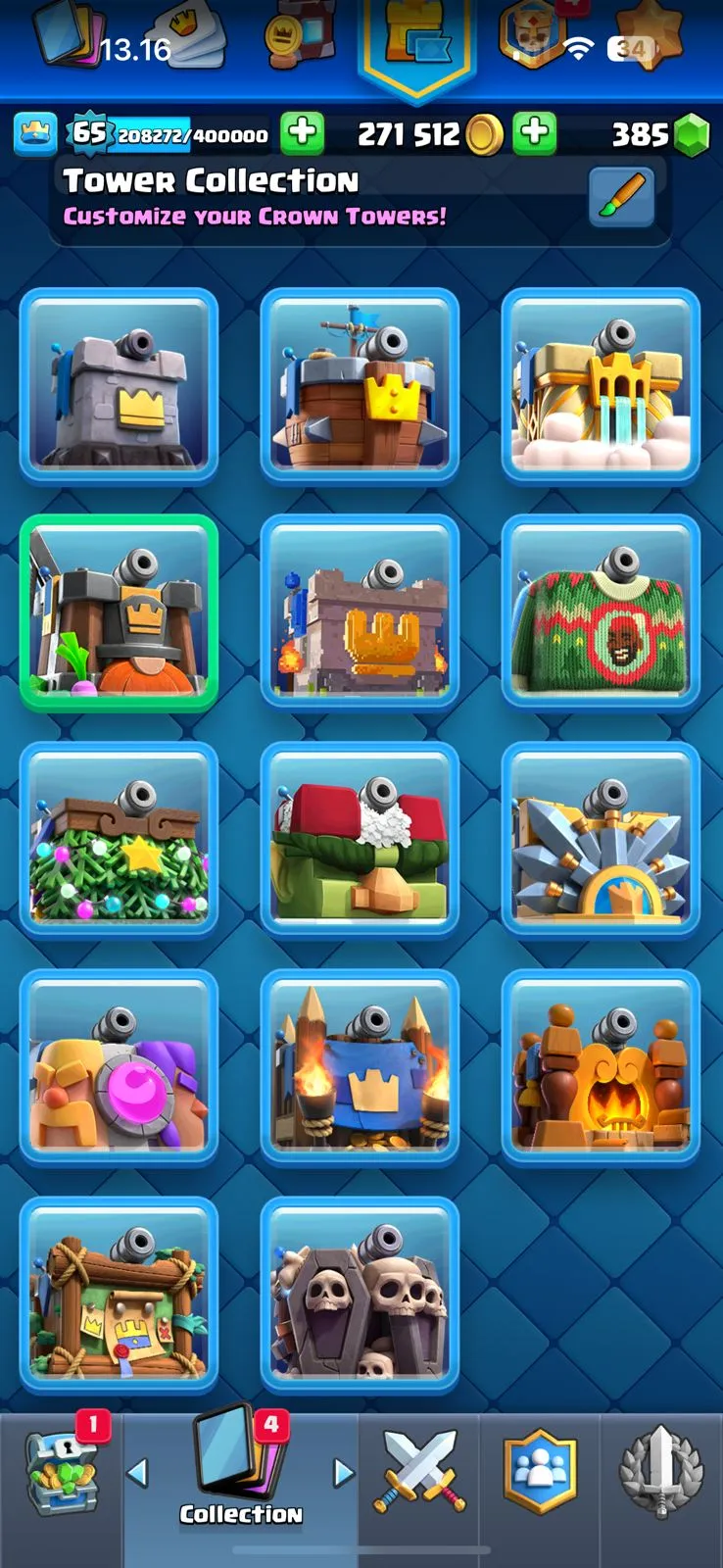Choose the Christmas tree tower skin
Image resolution: width=723 pixels, height=1568 pixels.
[119, 839]
